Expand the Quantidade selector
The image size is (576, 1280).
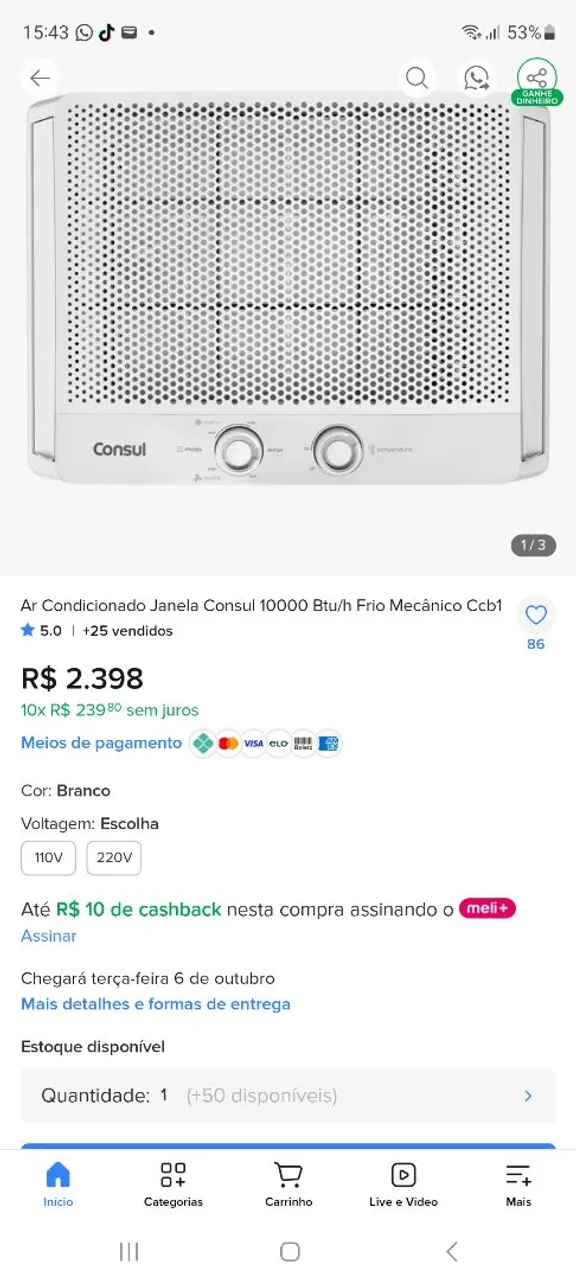(x=288, y=1096)
